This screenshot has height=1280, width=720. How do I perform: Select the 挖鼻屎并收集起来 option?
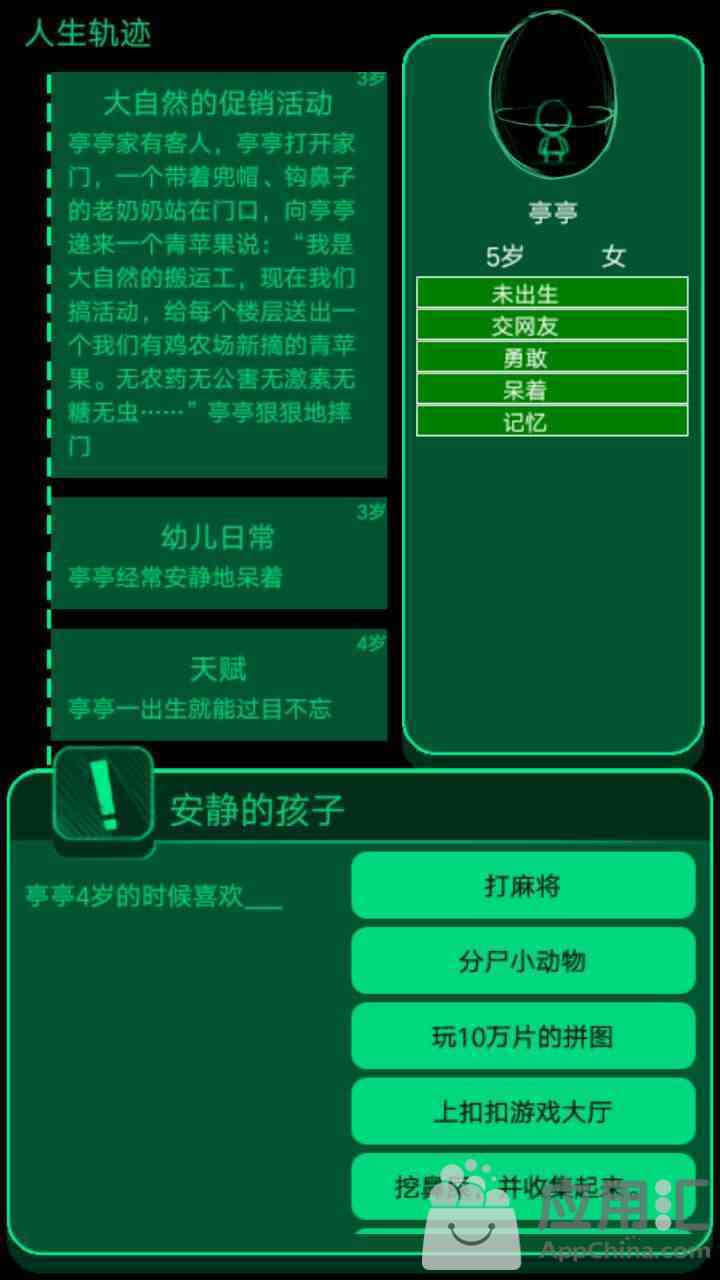pos(523,1186)
